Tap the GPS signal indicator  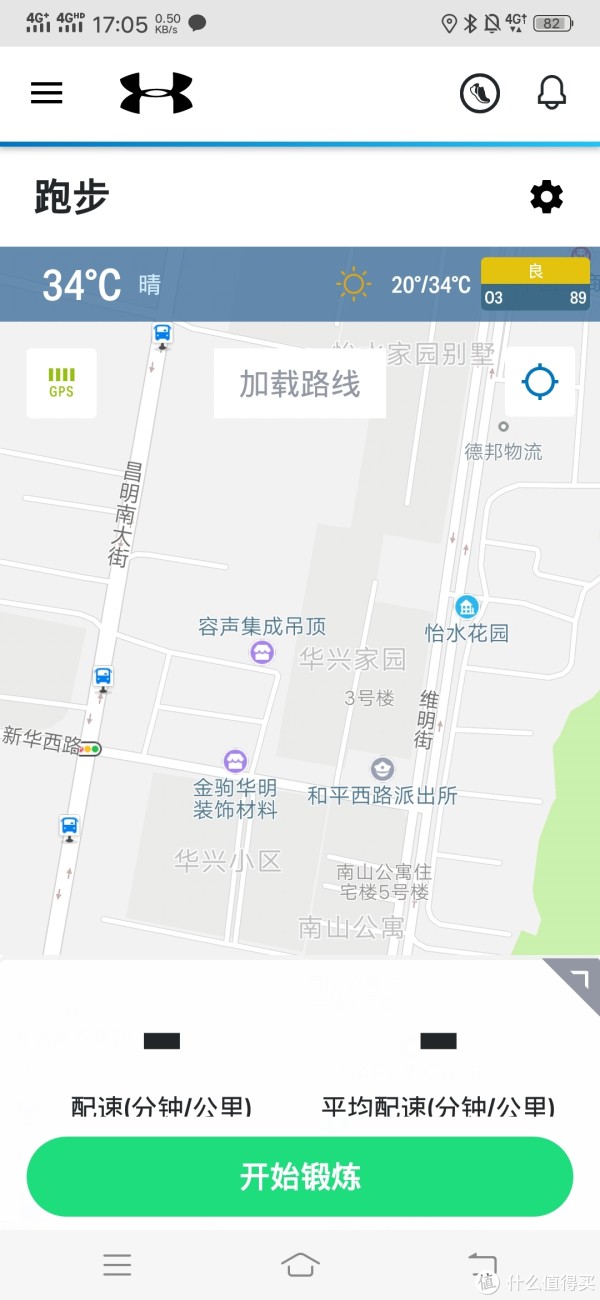(61, 382)
